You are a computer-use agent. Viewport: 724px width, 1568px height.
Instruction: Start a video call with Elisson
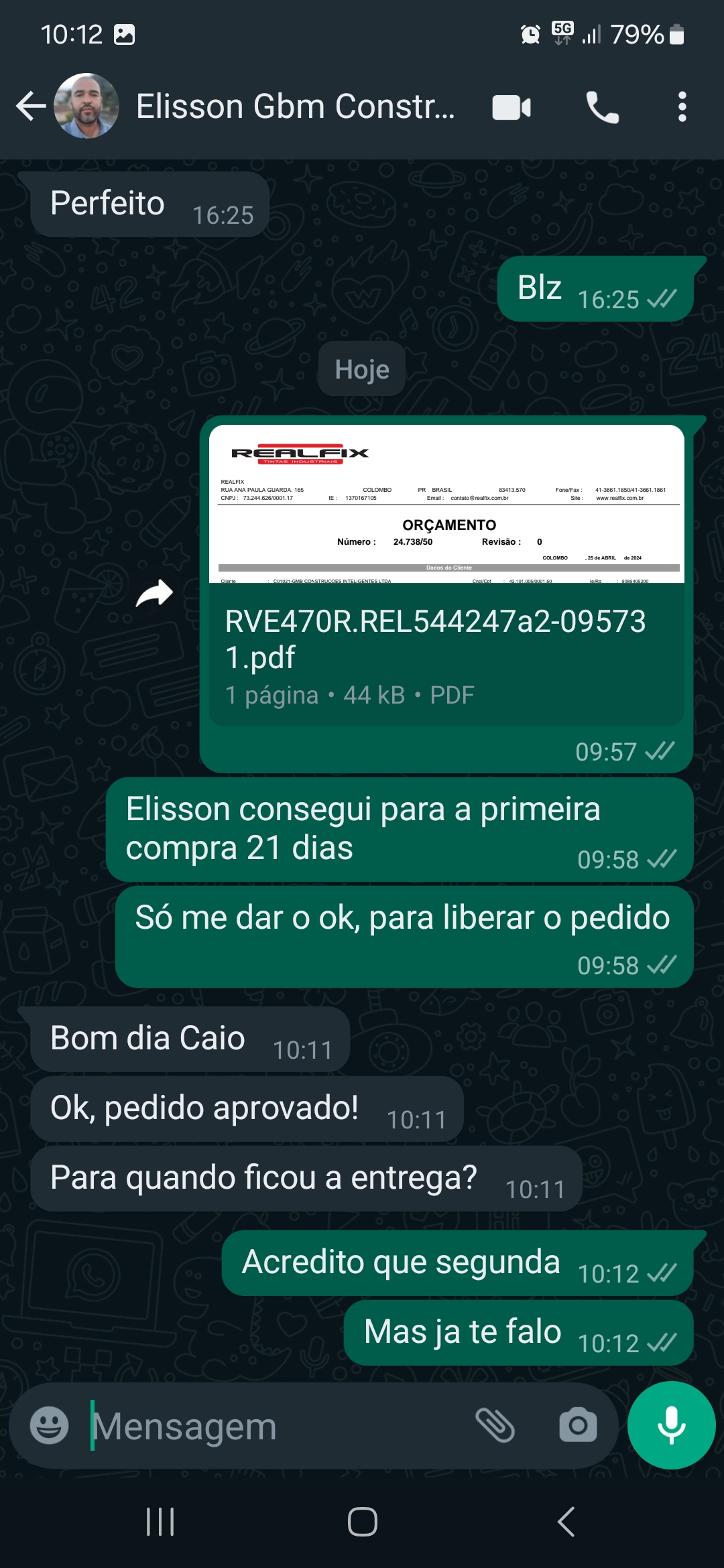click(511, 107)
